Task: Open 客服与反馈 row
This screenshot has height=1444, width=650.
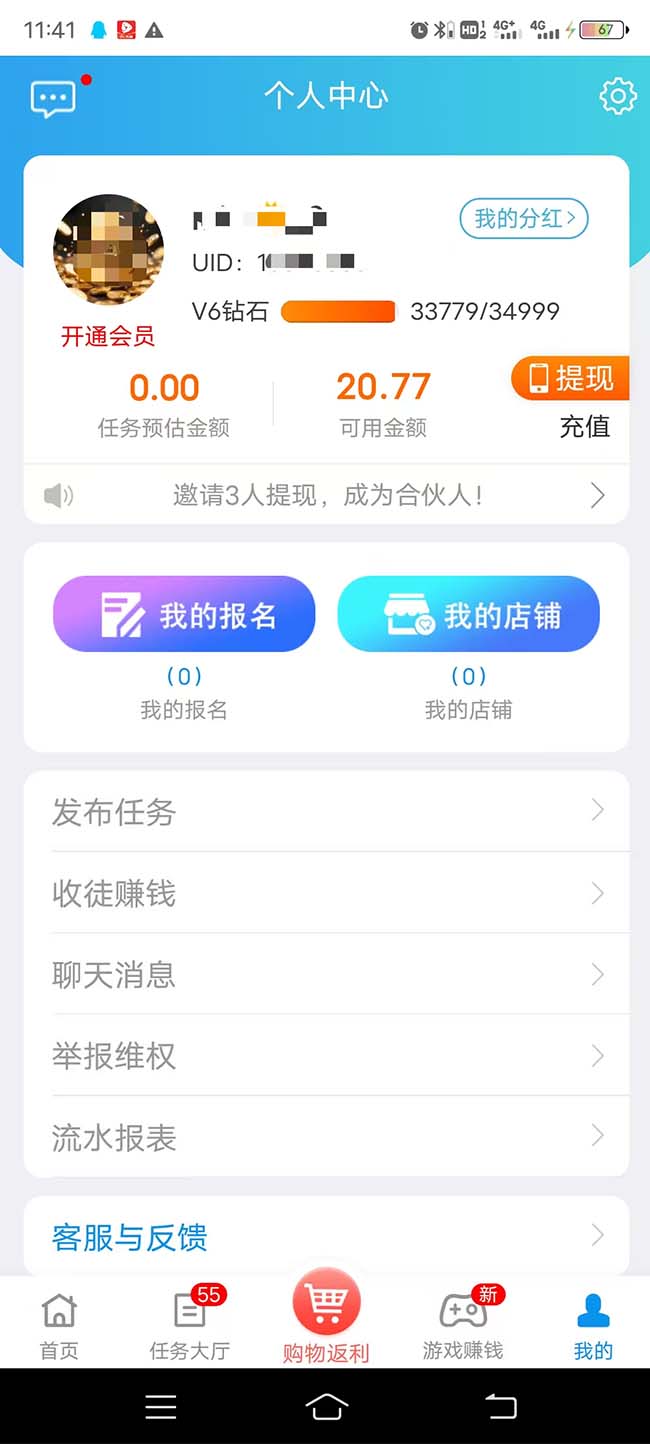Action: [x=326, y=1237]
